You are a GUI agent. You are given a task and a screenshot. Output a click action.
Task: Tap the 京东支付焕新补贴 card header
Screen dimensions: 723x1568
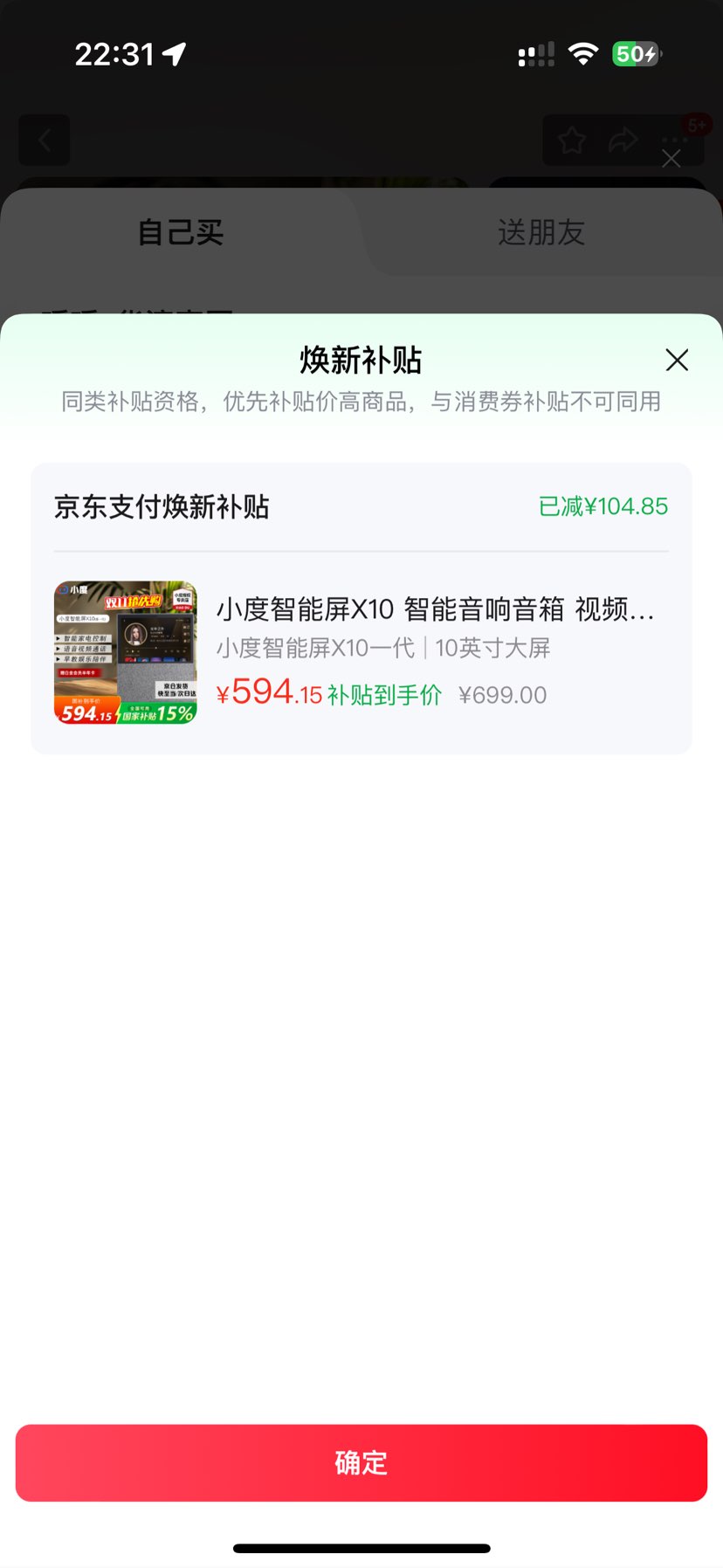tap(162, 506)
